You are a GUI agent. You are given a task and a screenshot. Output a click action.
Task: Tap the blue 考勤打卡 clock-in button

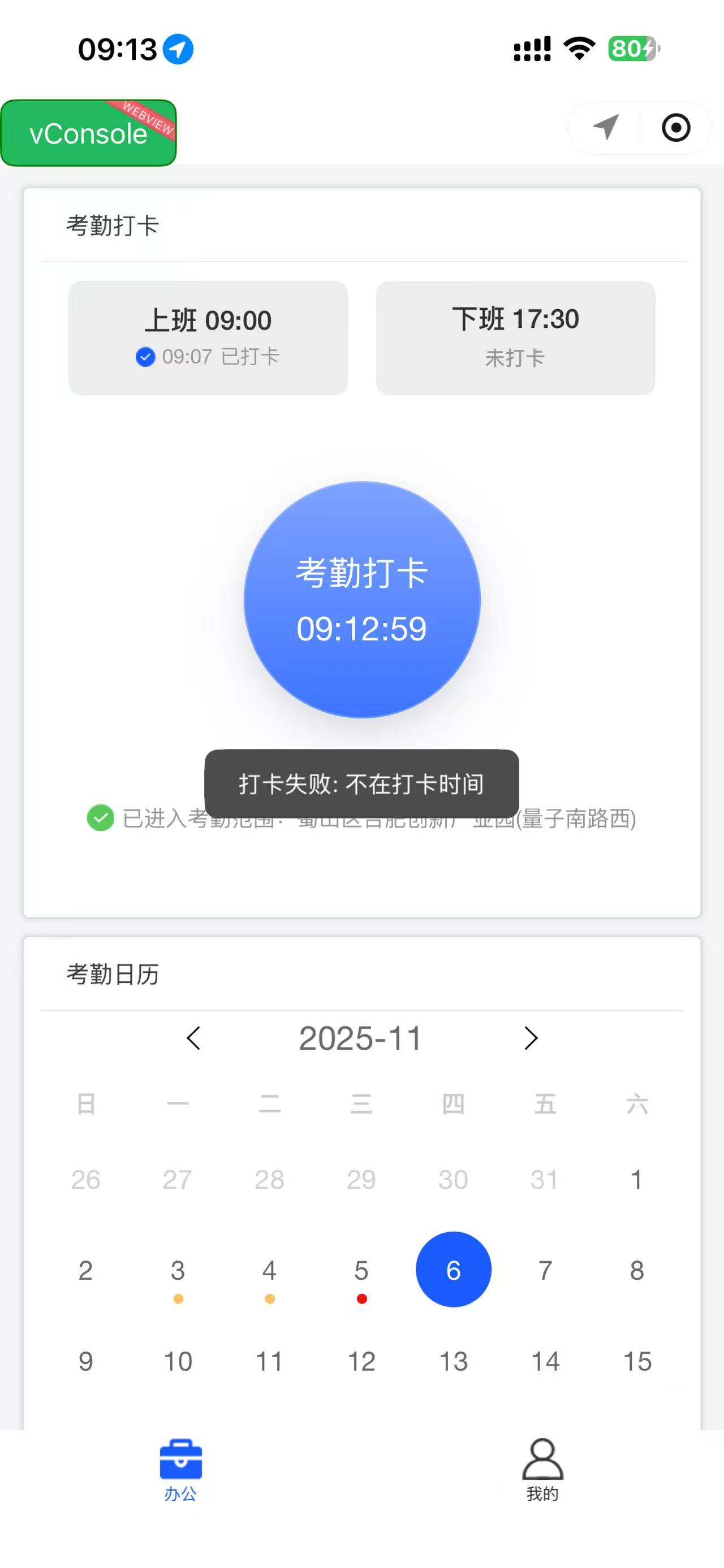[x=361, y=600]
